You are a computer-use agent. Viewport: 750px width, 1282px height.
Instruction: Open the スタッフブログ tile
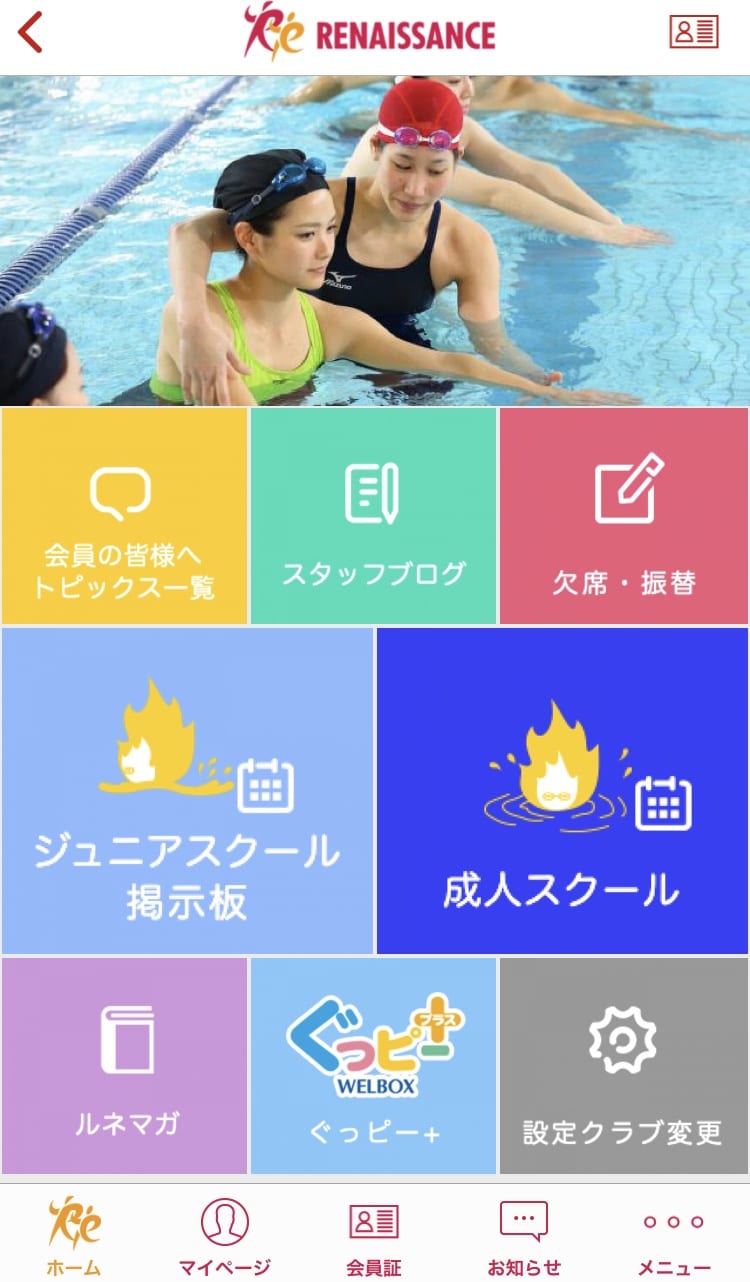pos(373,516)
